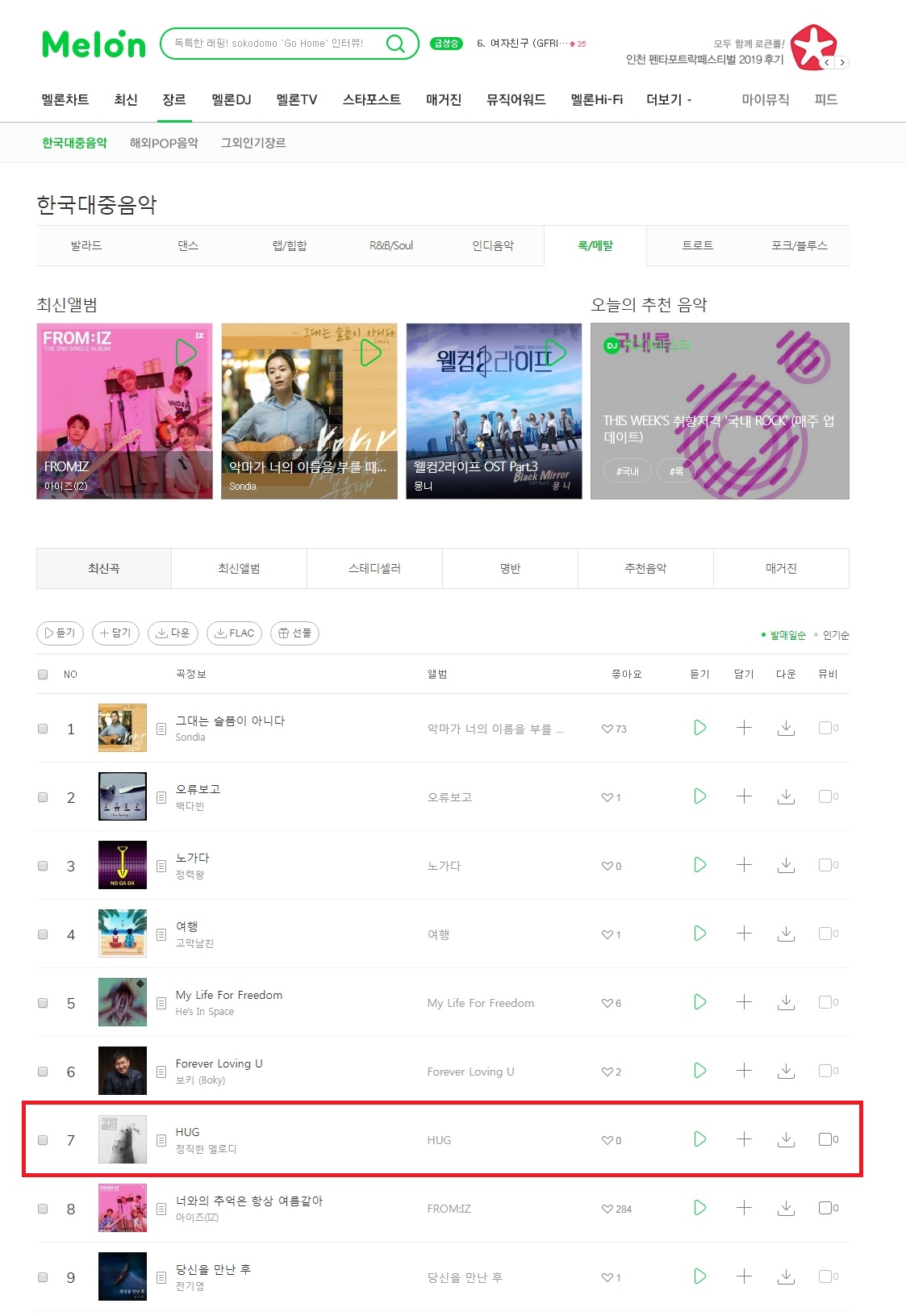This screenshot has height=1316, width=906.
Task: Check the box for 노가다
Action: pos(43,866)
